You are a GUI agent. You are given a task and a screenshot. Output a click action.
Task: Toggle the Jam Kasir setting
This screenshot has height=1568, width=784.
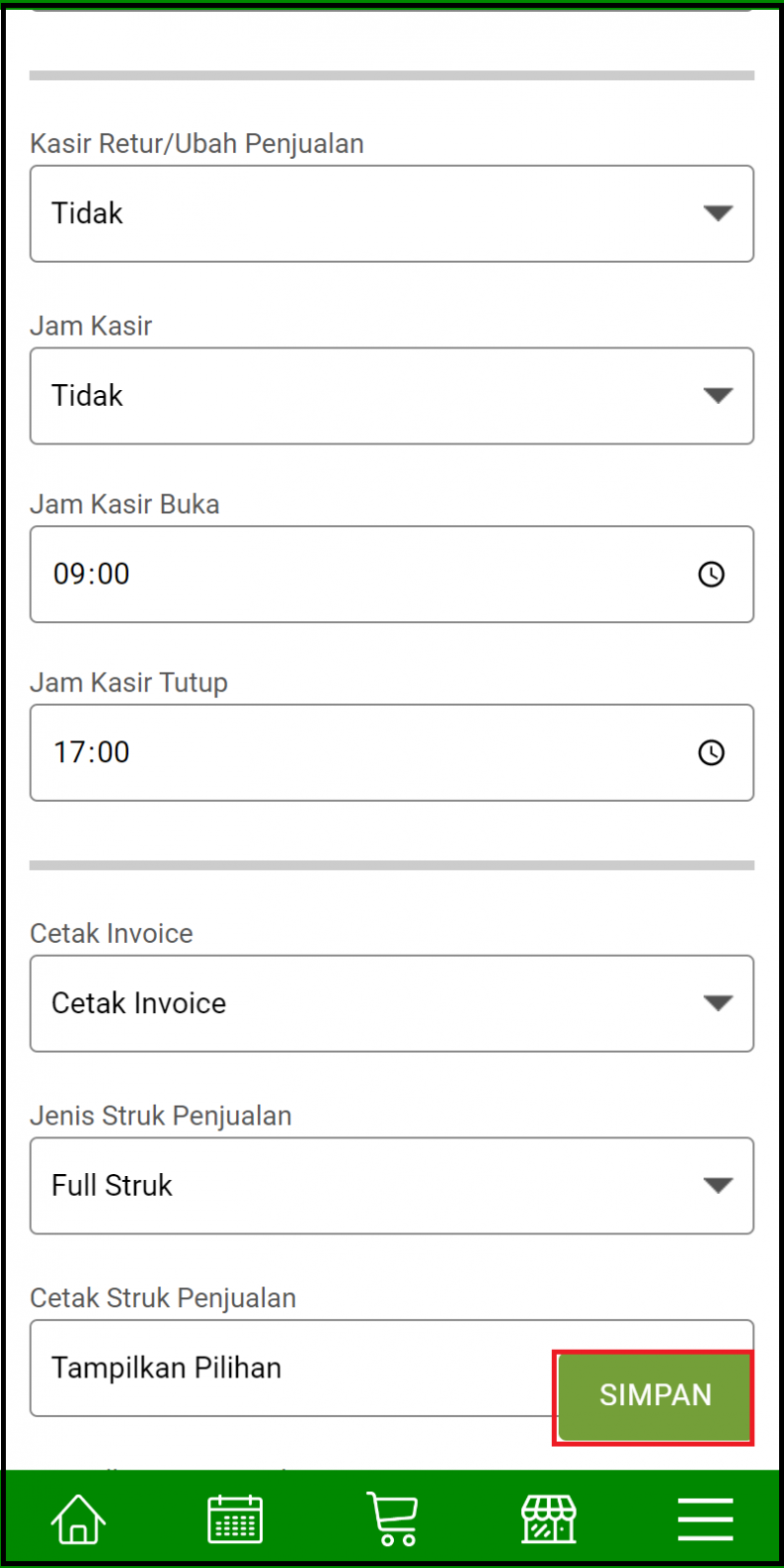(392, 395)
